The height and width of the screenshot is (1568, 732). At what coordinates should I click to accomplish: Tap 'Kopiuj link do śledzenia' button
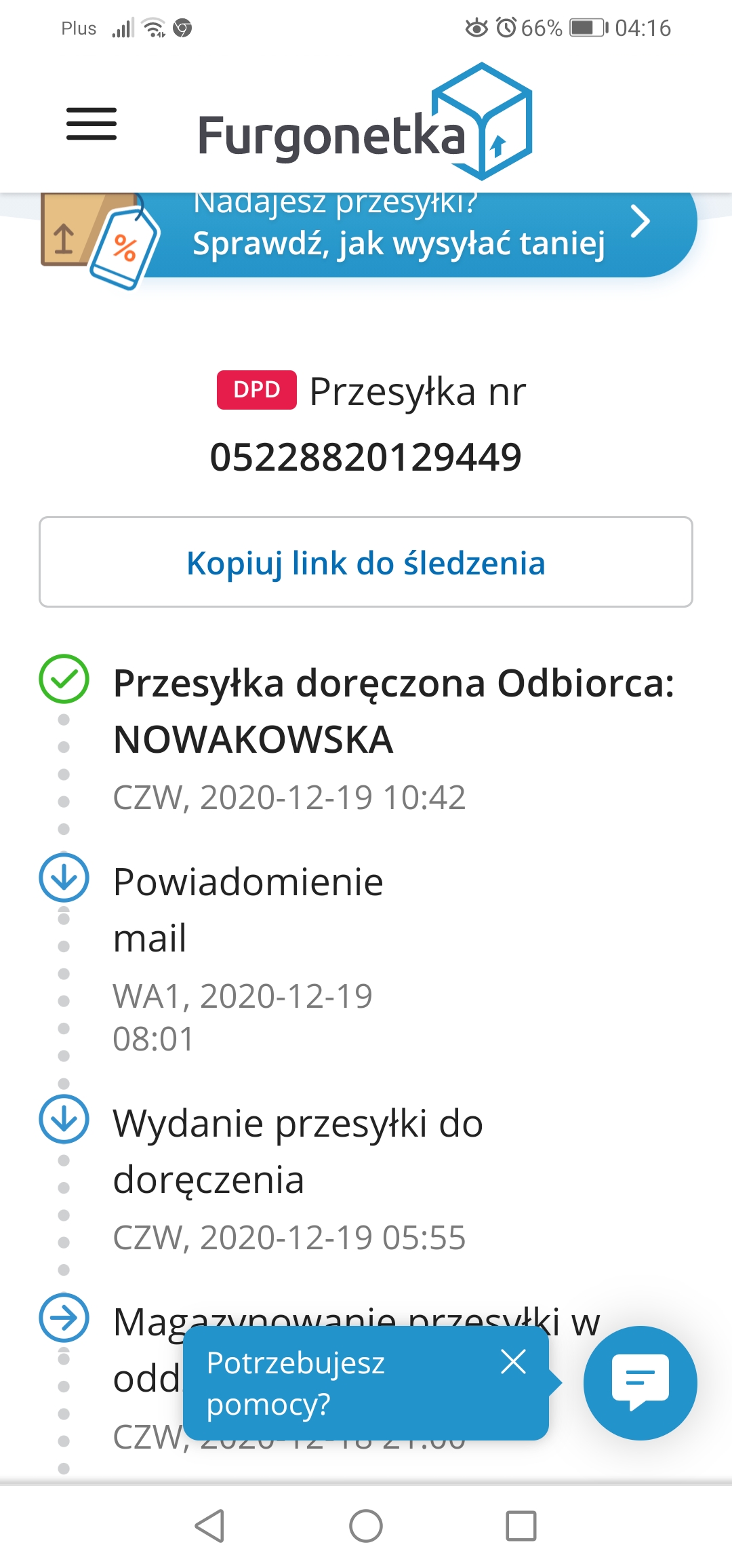pyautogui.click(x=366, y=562)
